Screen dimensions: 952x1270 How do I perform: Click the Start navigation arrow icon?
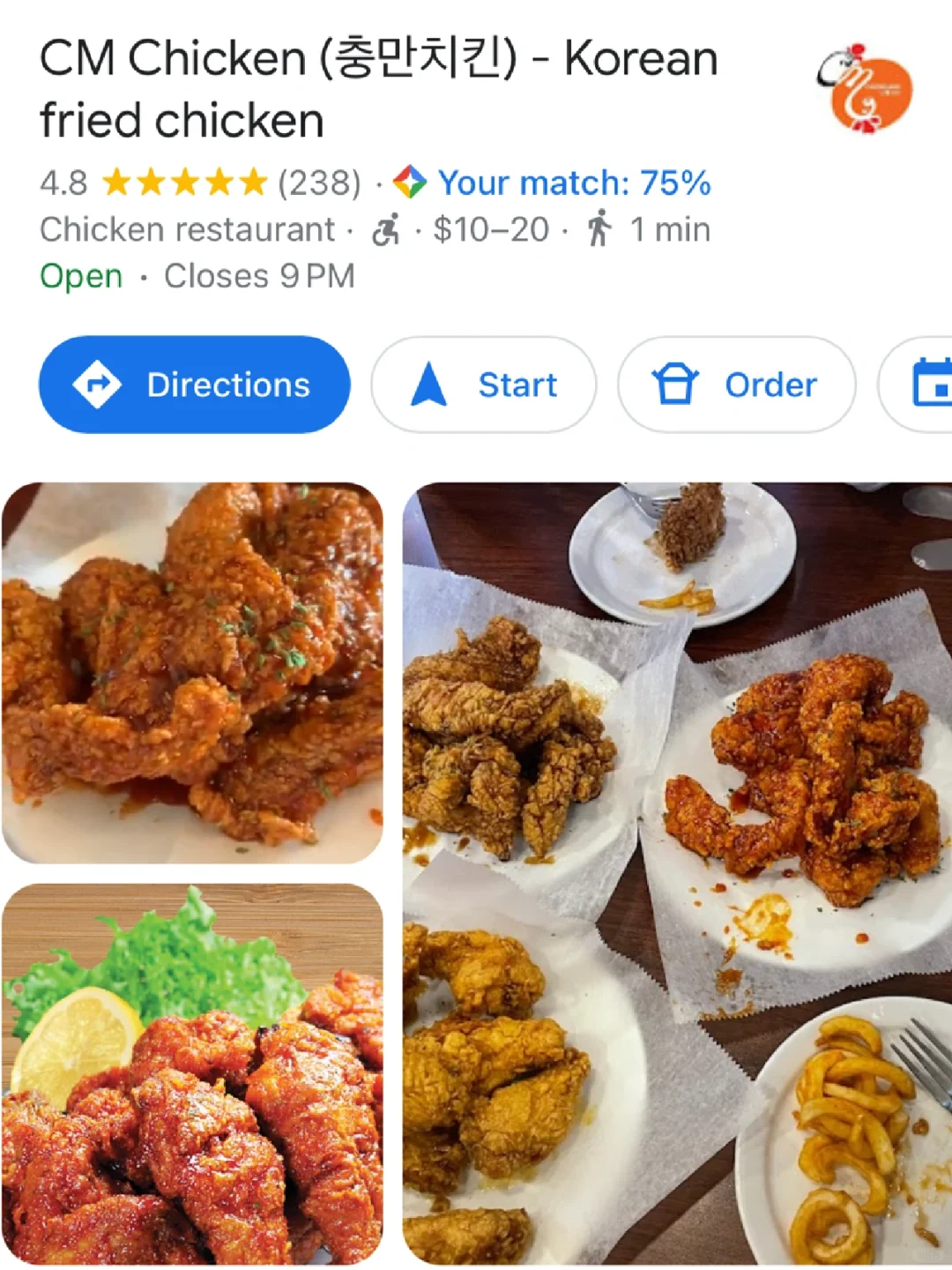click(x=429, y=384)
